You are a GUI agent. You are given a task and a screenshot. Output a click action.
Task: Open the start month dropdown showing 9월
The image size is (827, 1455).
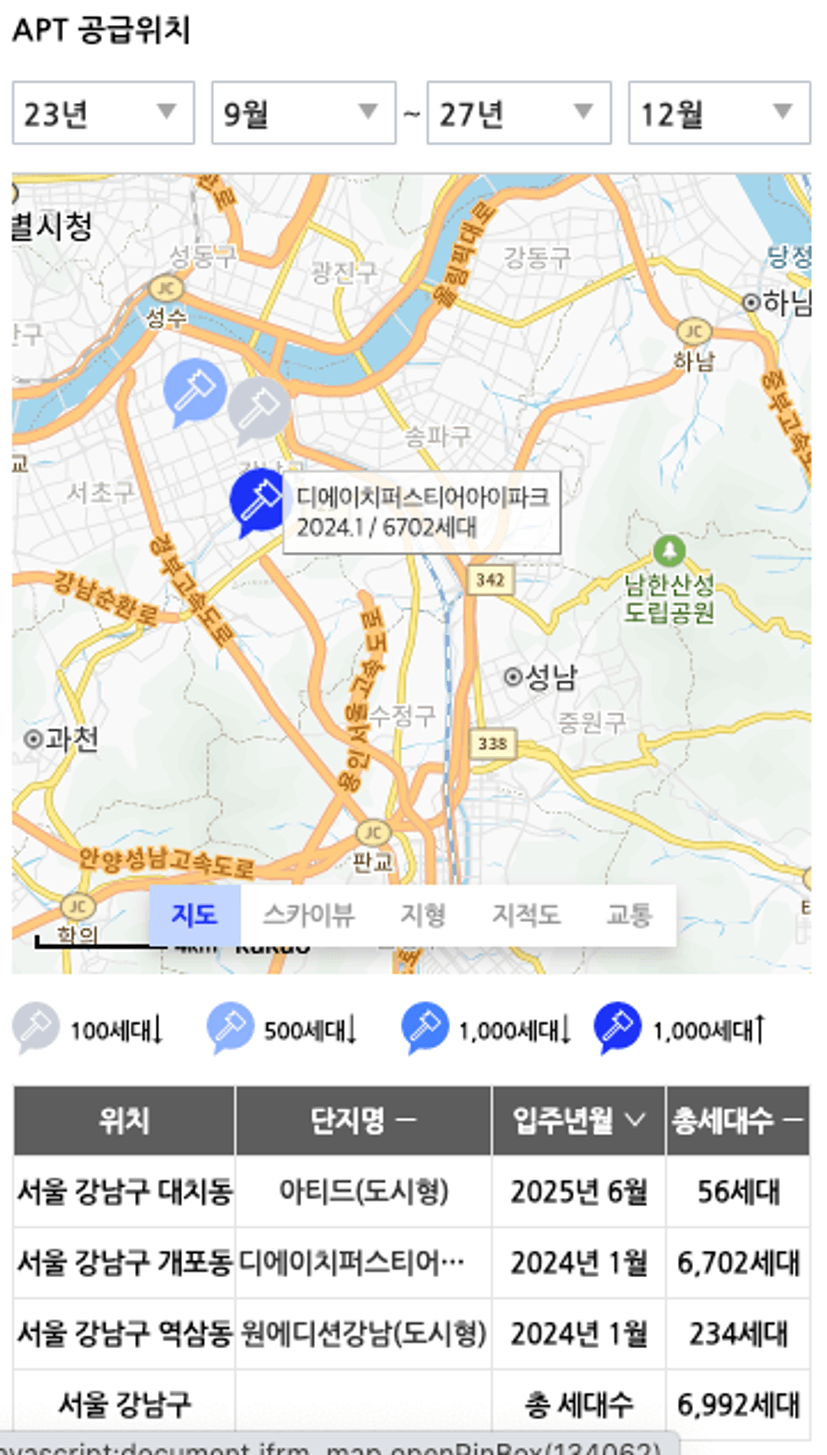(x=303, y=113)
